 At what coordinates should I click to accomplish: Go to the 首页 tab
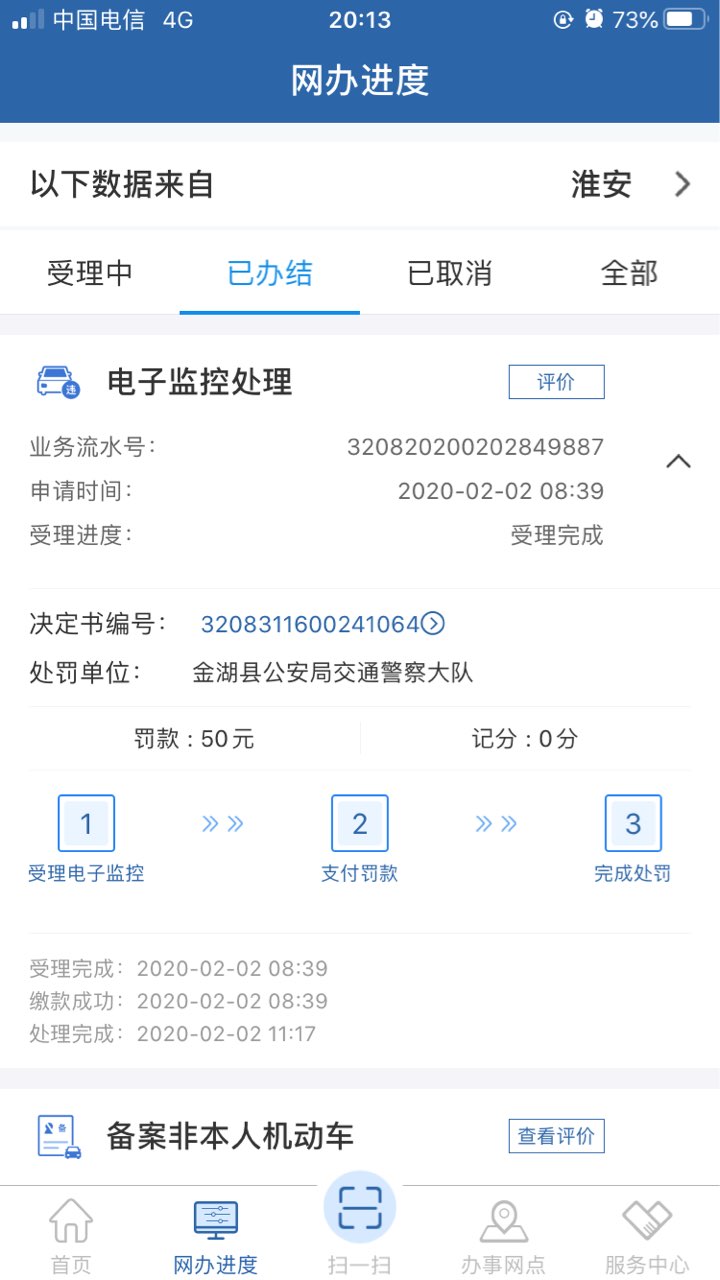(x=71, y=1236)
